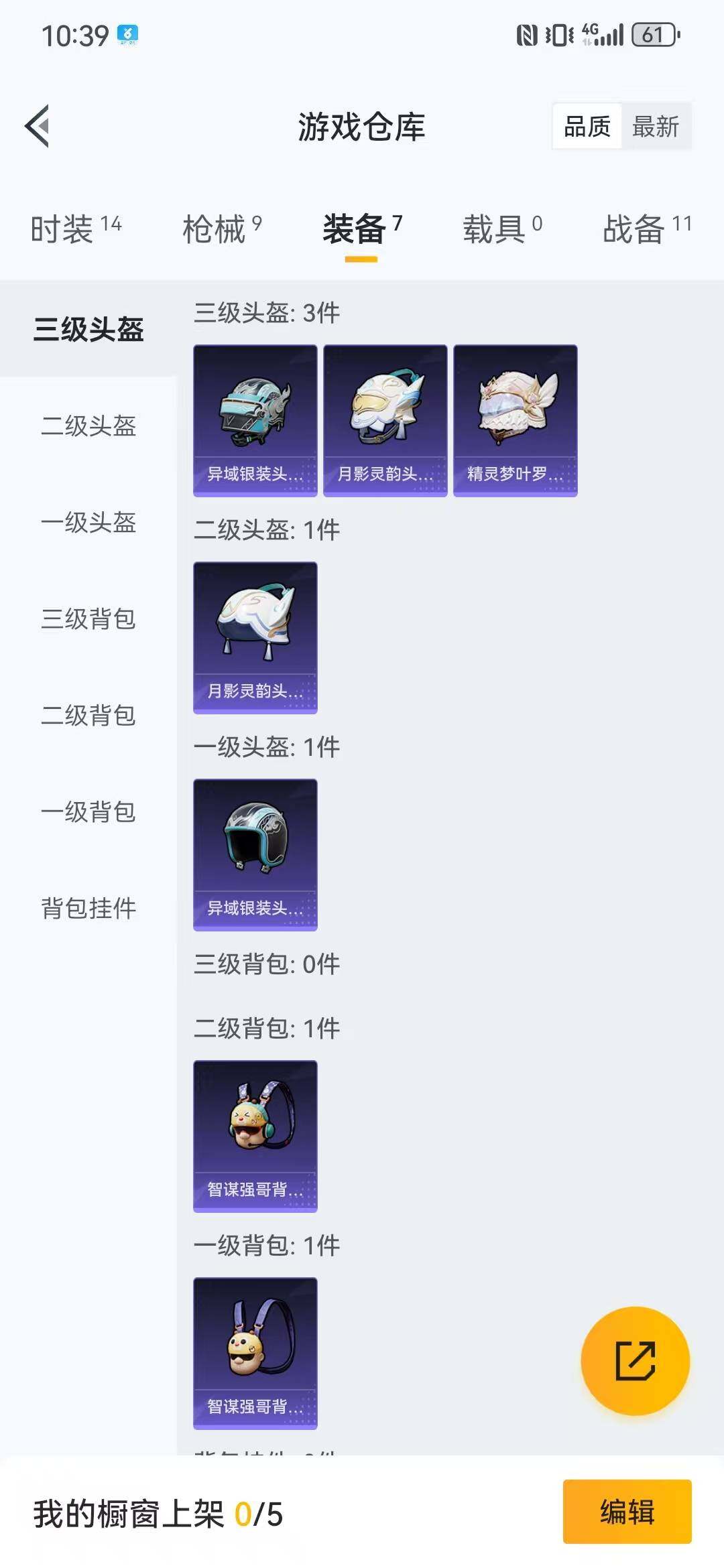Tap the back arrow to leave 游戏仓库
Image resolution: width=724 pixels, height=1568 pixels.
click(x=38, y=127)
